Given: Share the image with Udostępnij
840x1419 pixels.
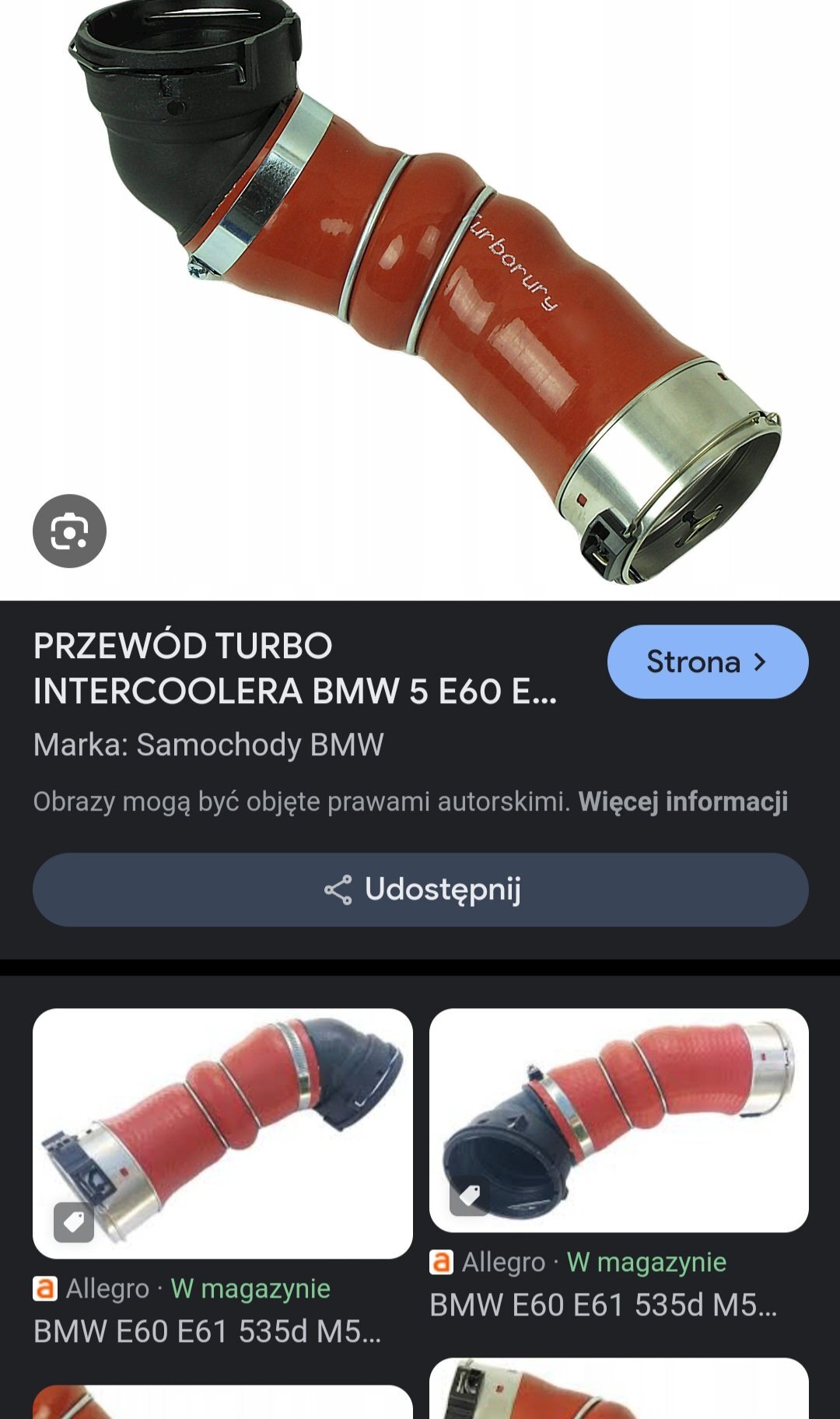Looking at the screenshot, I should [420, 889].
